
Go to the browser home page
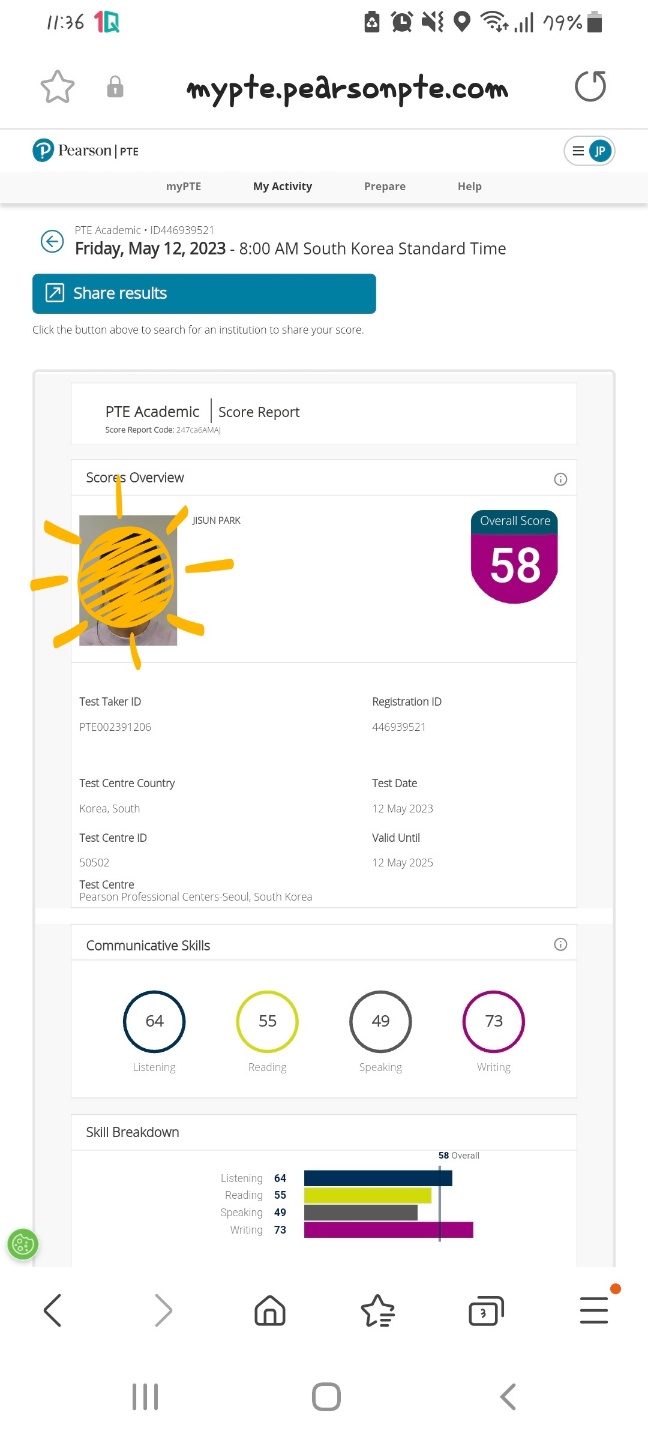click(270, 1310)
